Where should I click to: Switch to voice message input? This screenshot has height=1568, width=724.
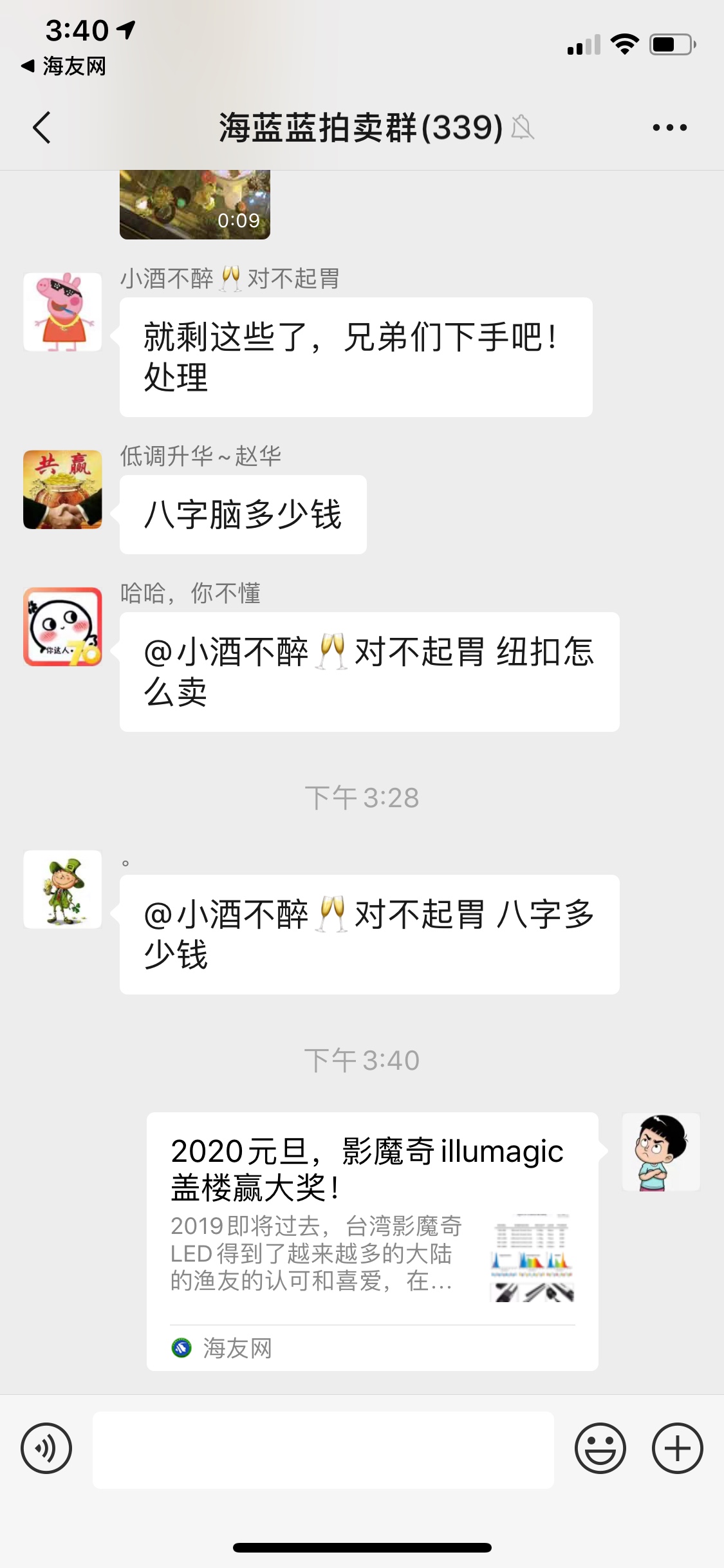pos(46,1448)
